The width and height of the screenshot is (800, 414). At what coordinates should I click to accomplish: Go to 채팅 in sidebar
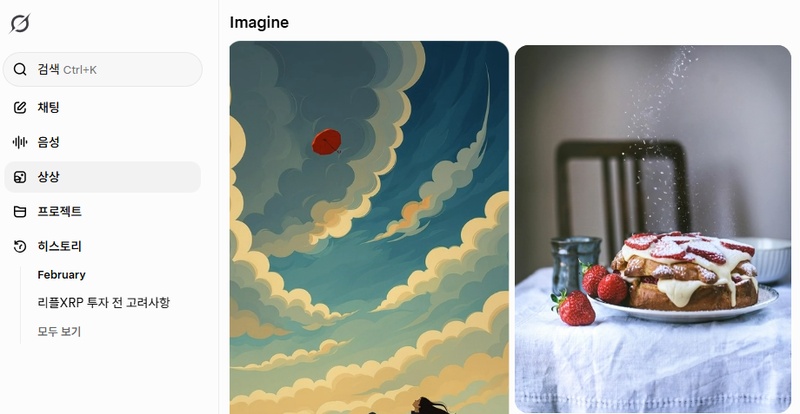coord(49,107)
